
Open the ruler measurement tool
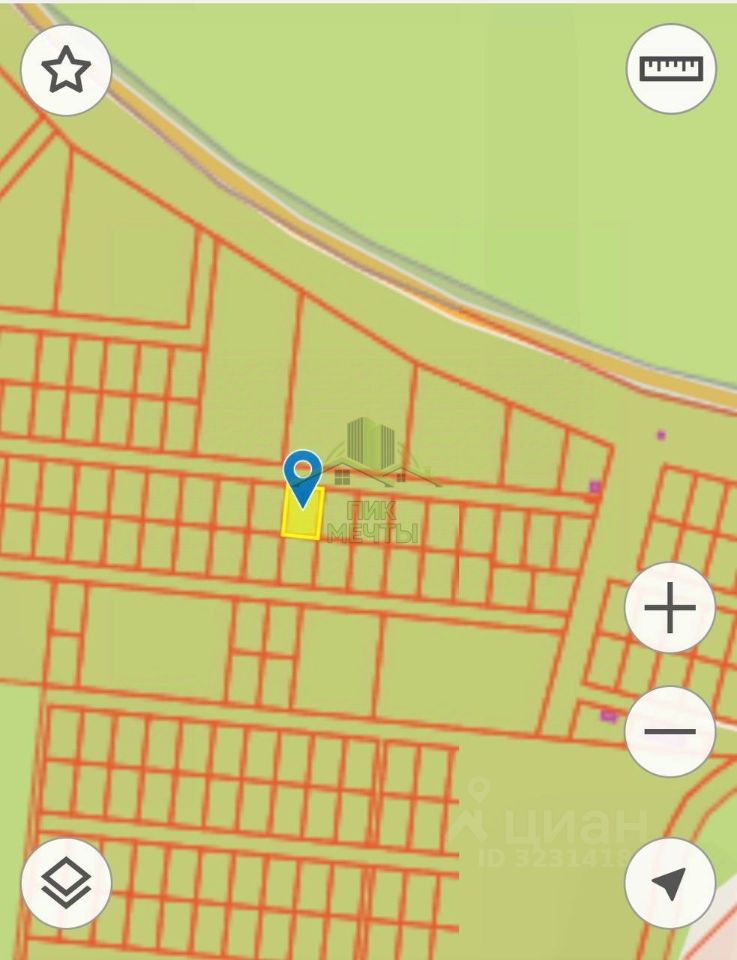[671, 68]
